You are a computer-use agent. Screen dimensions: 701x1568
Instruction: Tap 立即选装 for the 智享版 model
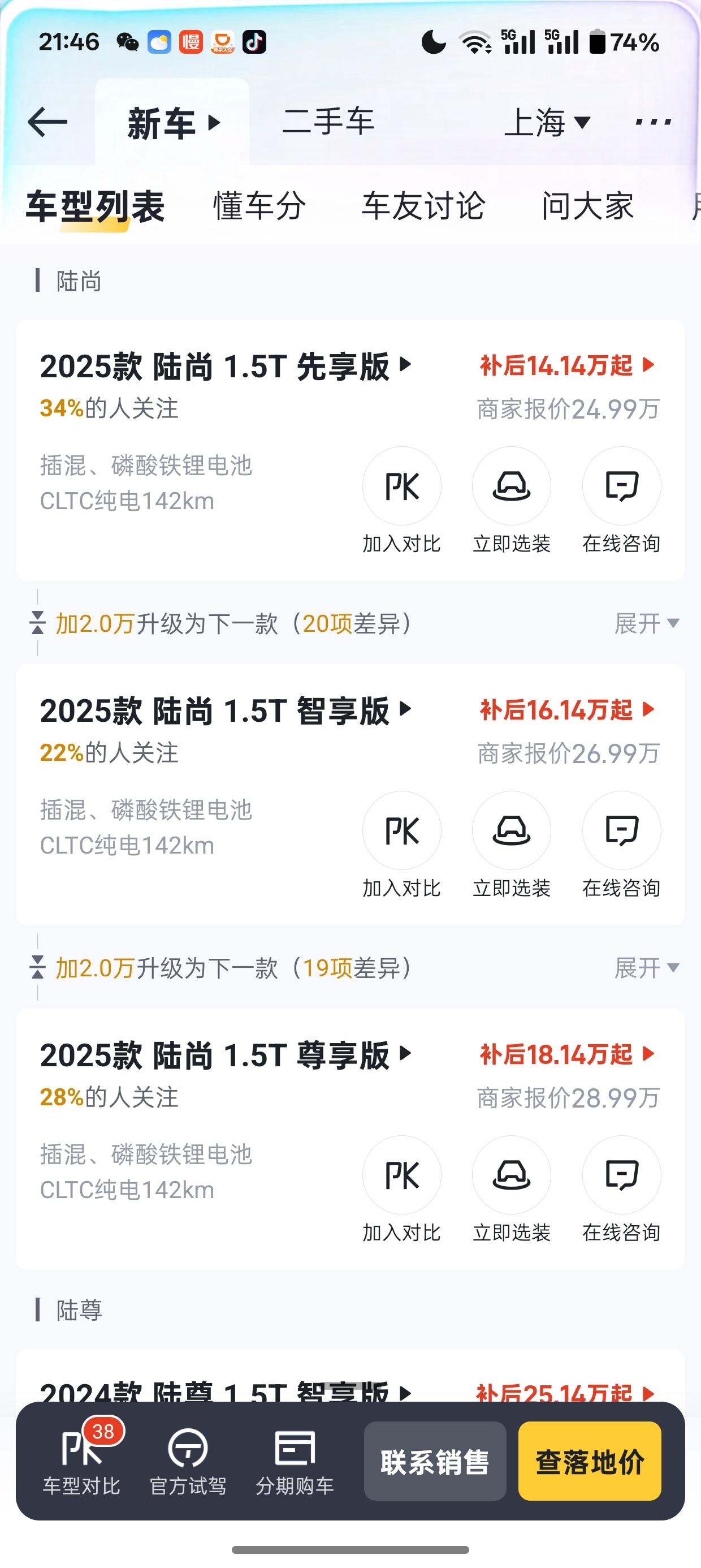(x=511, y=831)
